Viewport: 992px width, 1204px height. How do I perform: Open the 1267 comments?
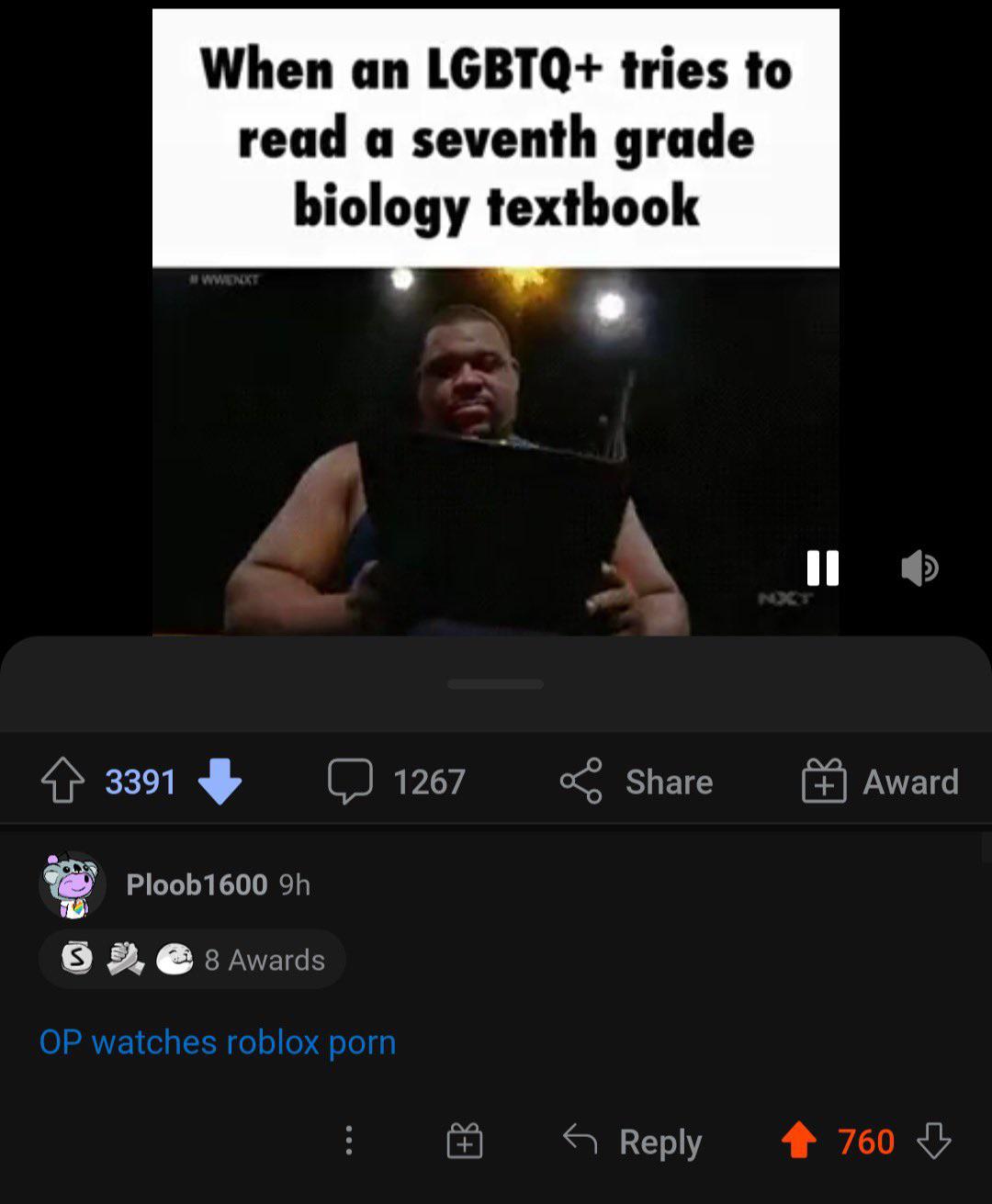(x=397, y=782)
